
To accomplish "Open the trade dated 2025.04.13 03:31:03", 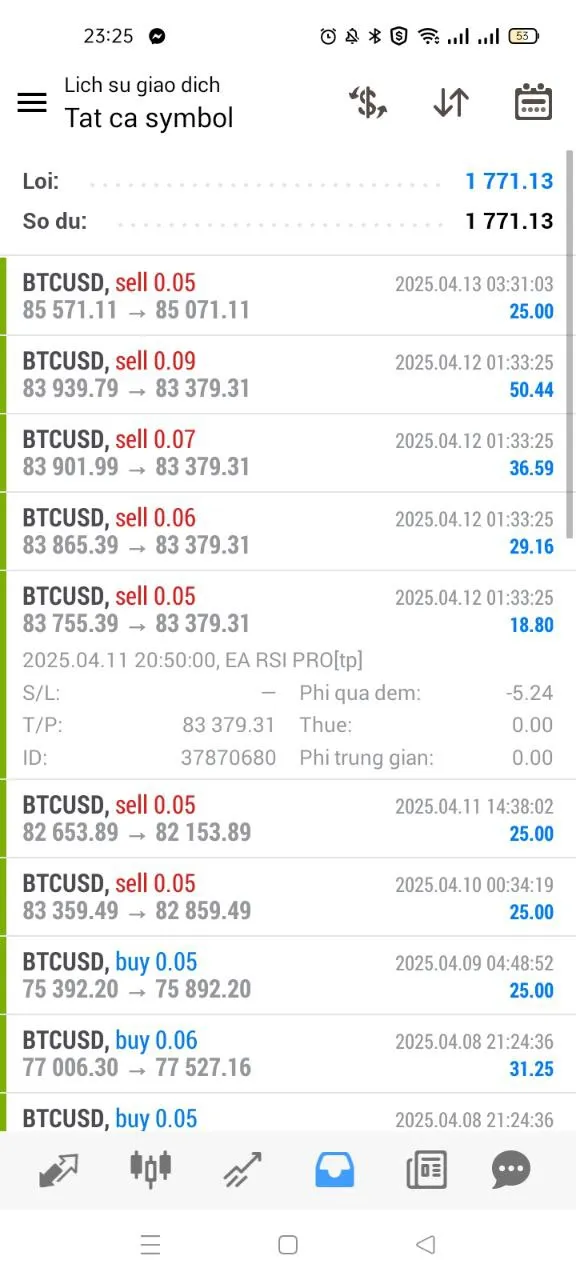I will [x=288, y=297].
